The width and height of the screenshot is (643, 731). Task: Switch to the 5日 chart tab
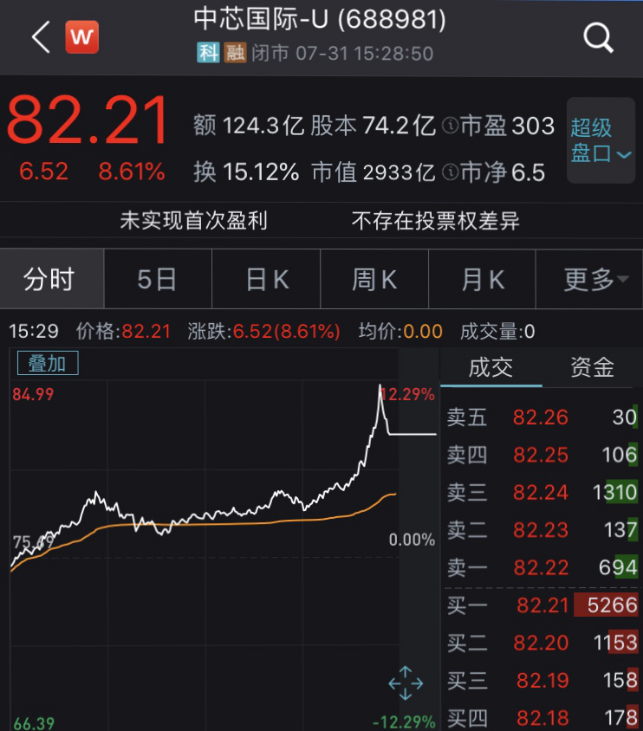(157, 279)
